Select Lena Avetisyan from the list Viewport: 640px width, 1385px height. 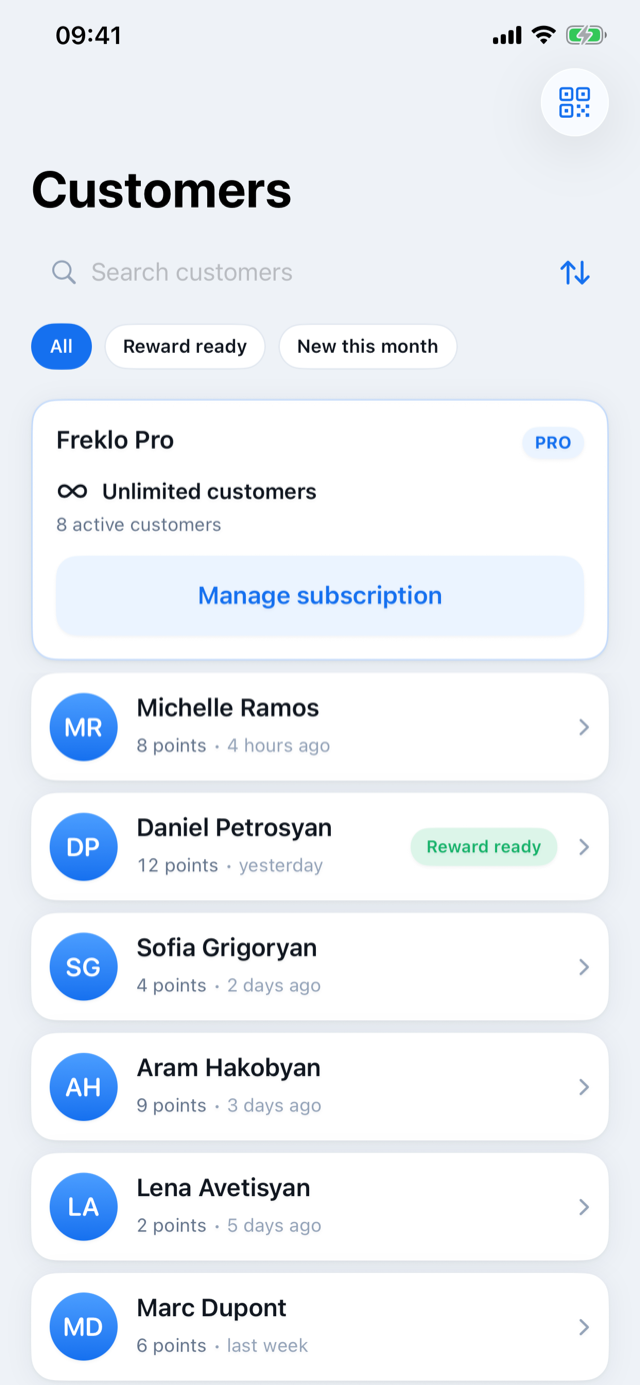pyautogui.click(x=320, y=1207)
